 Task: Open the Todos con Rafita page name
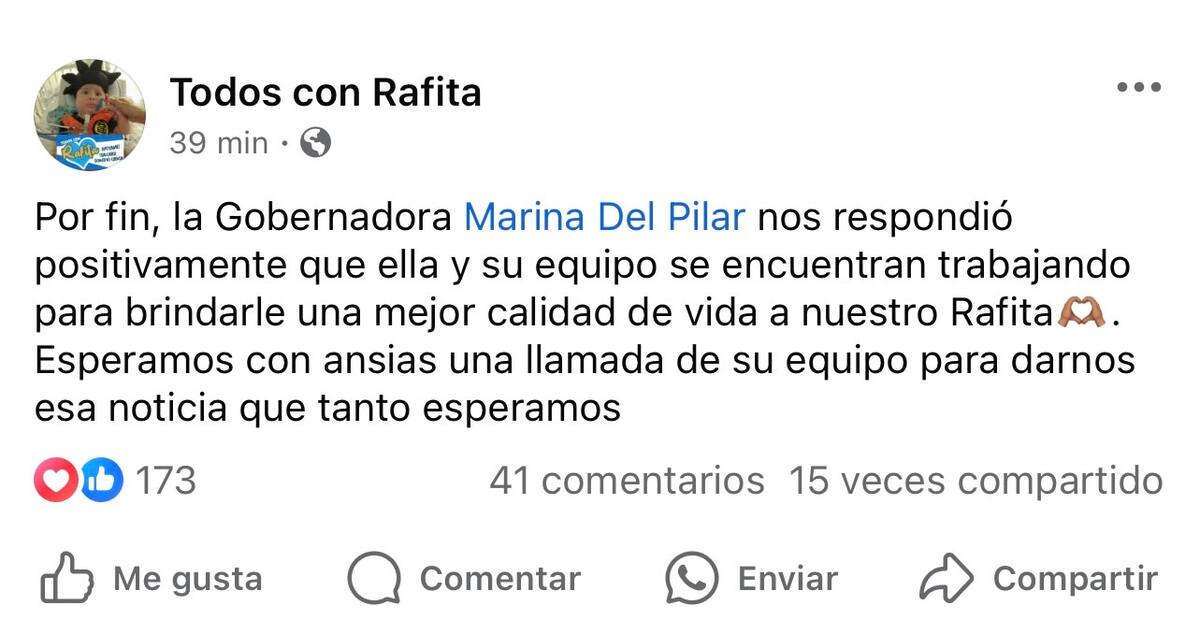[x=326, y=93]
